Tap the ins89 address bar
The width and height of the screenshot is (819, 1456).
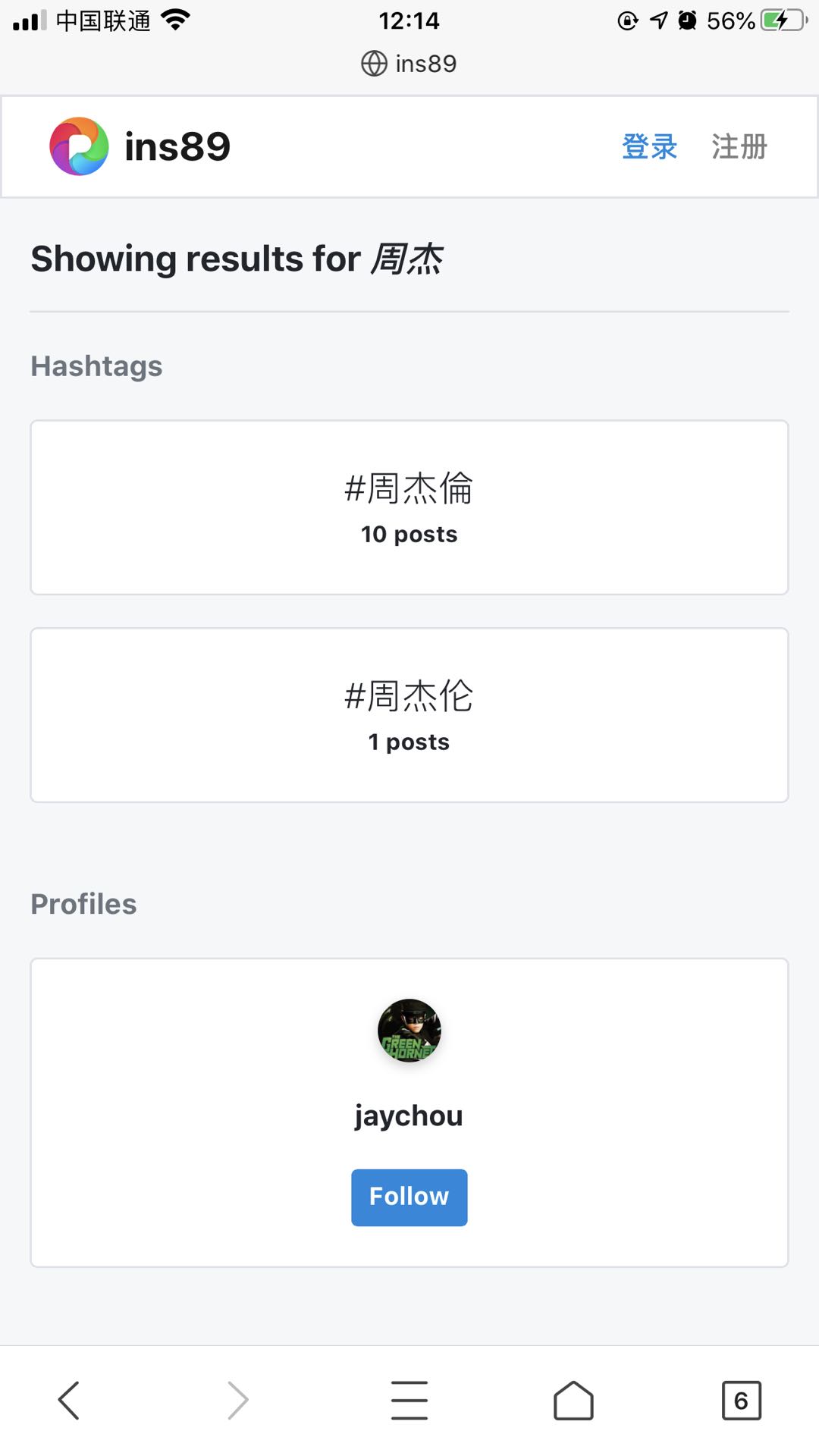[x=409, y=64]
